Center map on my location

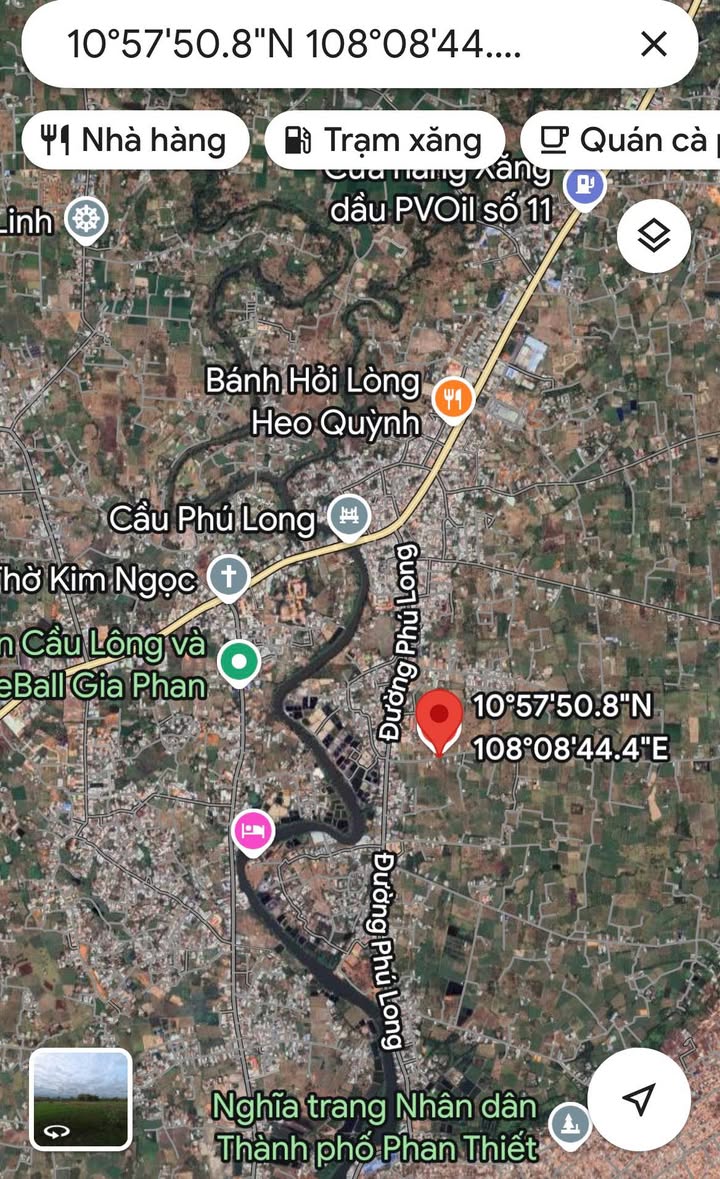638,1098
